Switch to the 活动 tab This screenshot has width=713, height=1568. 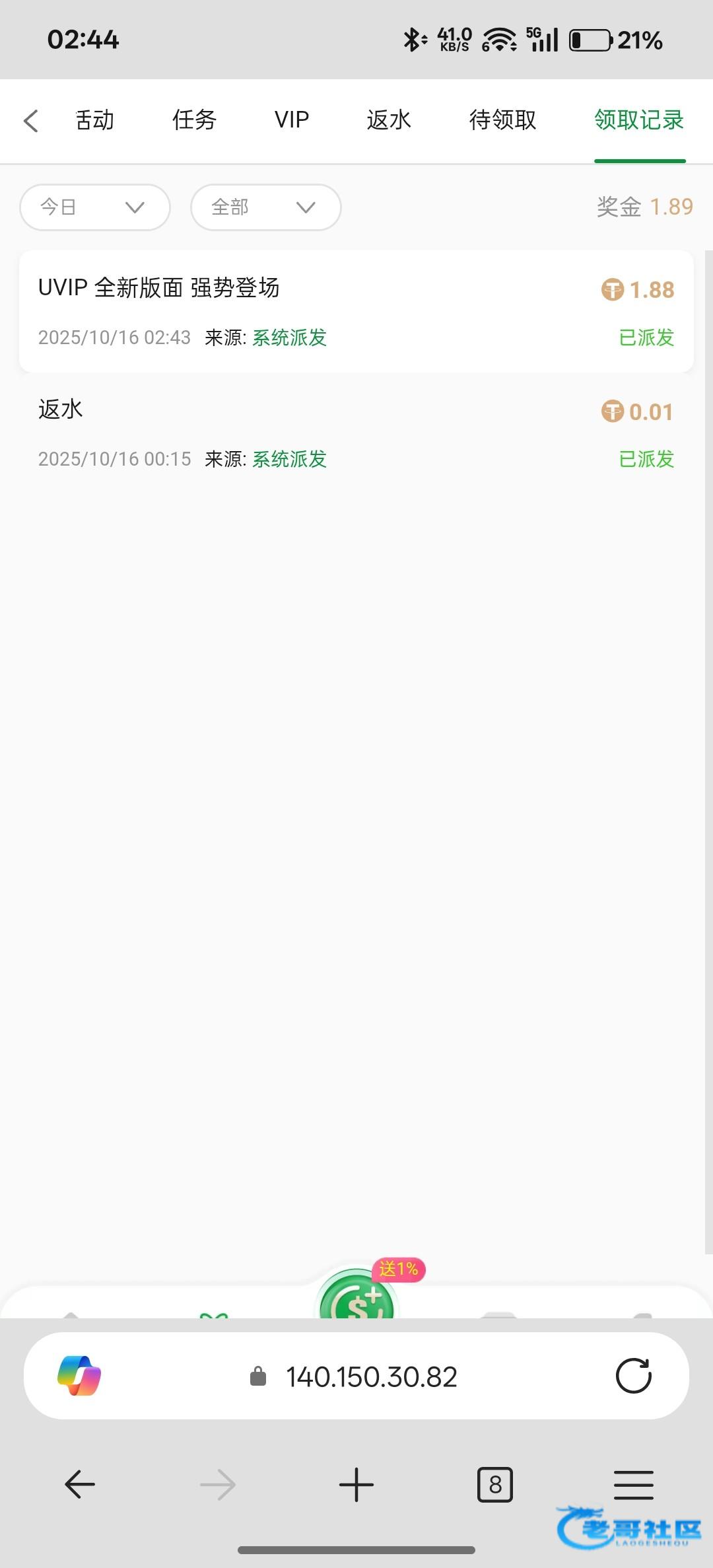94,120
